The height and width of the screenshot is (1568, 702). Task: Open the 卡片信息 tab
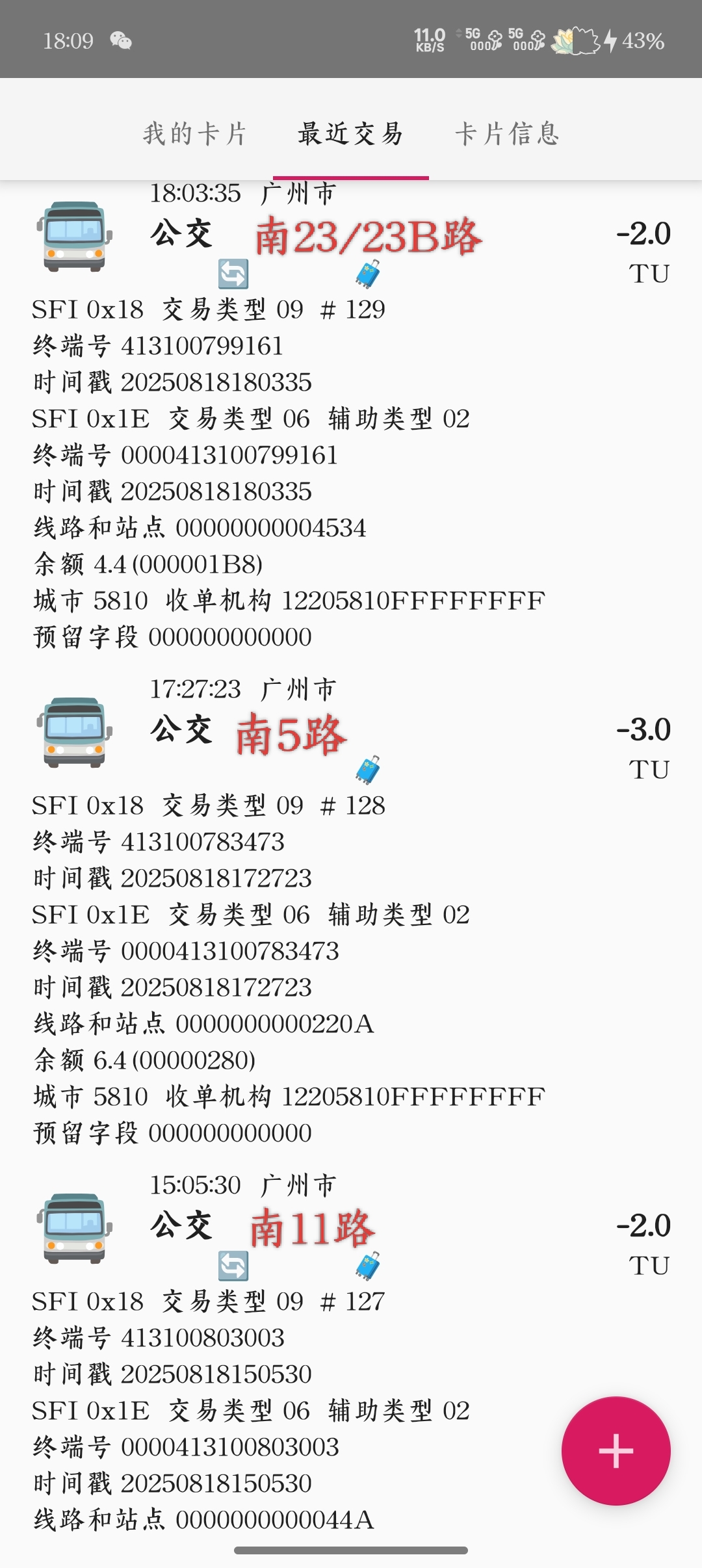[x=507, y=134]
